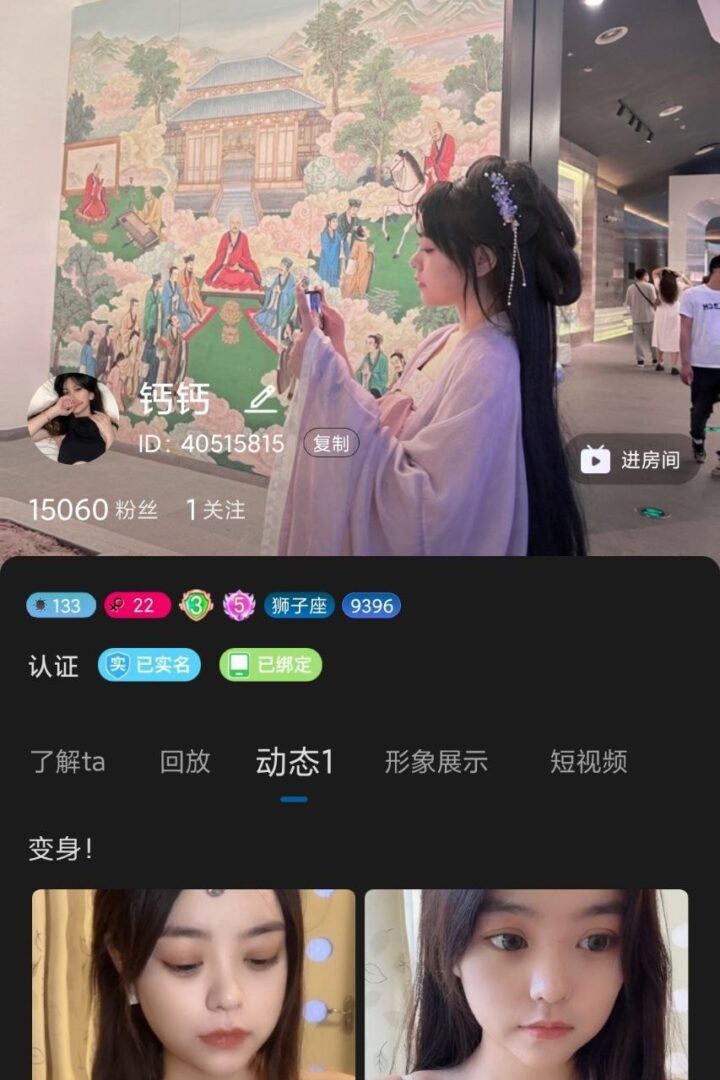
Task: View the 15060 粉丝 followers list
Action: tap(93, 510)
